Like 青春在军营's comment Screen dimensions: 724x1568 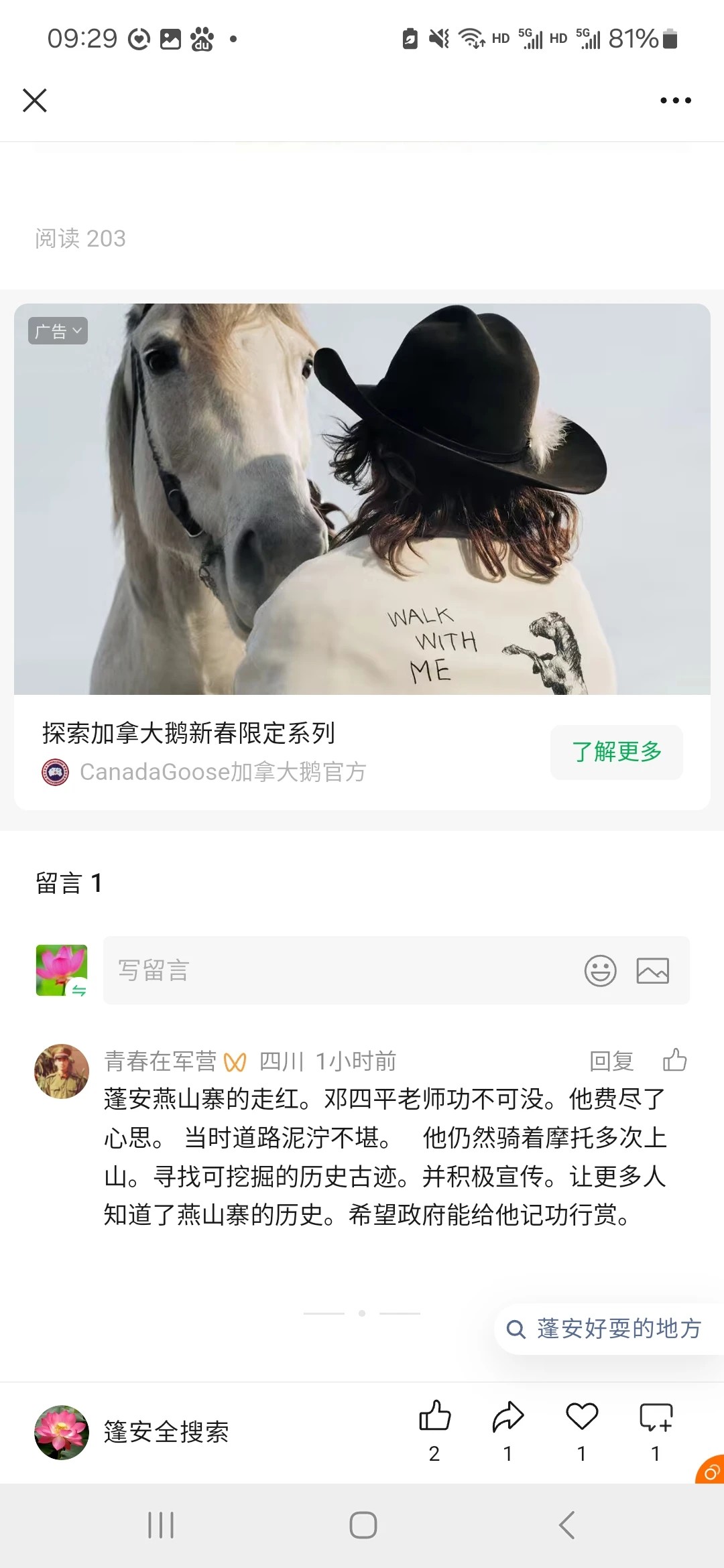[674, 1060]
